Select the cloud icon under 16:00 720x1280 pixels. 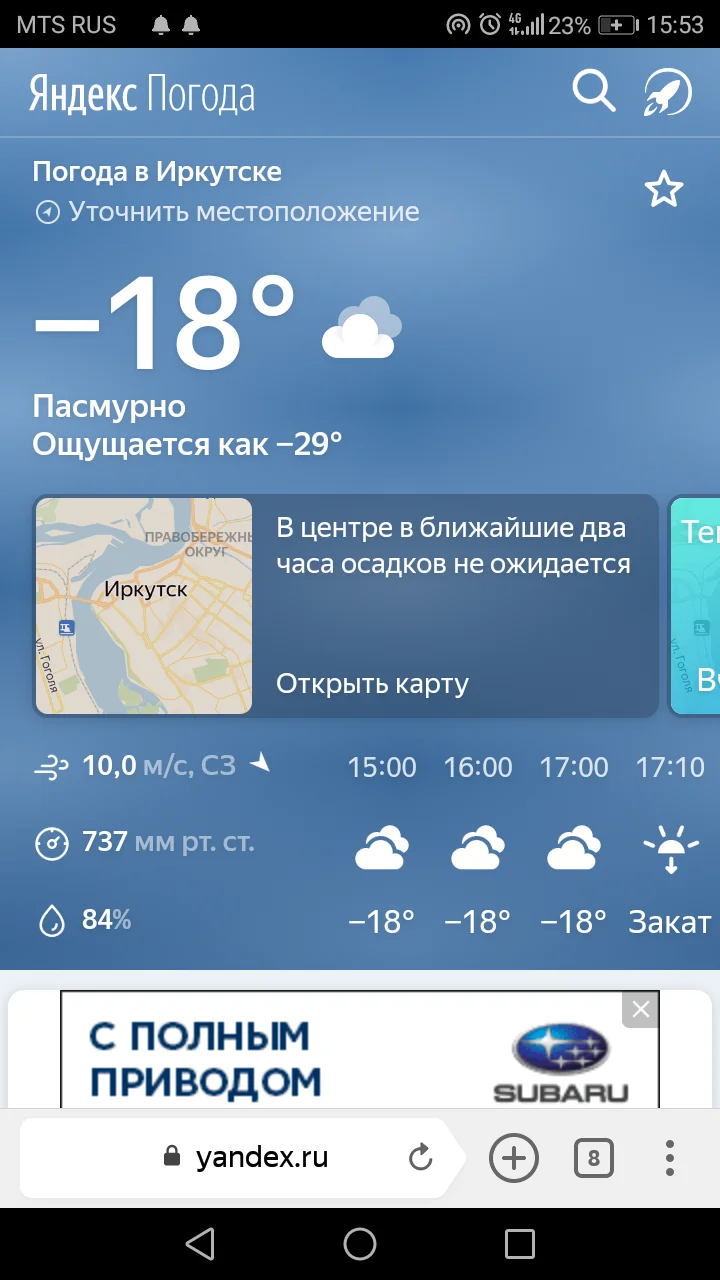click(477, 845)
